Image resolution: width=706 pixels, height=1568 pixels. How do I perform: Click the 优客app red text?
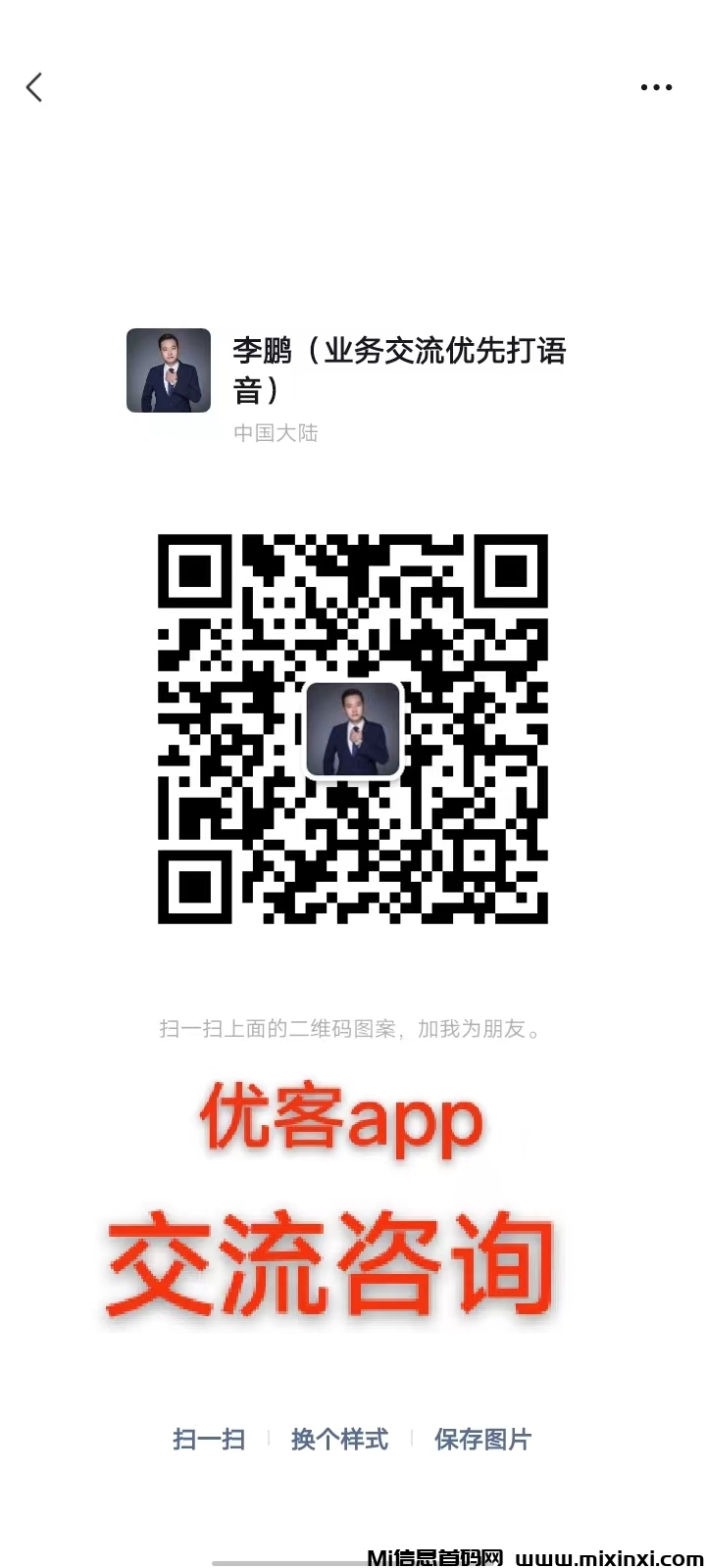[338, 1120]
